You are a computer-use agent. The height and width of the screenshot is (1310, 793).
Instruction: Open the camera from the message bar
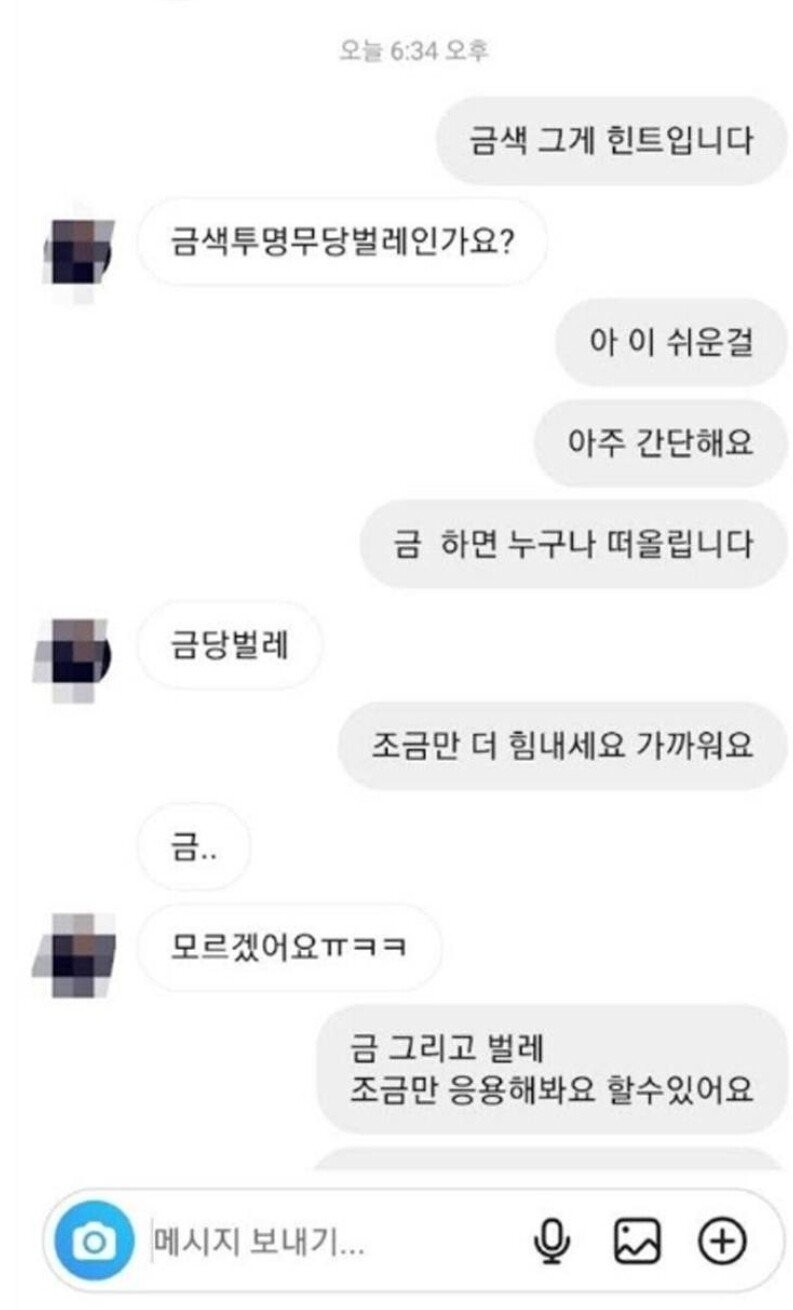[95, 1243]
